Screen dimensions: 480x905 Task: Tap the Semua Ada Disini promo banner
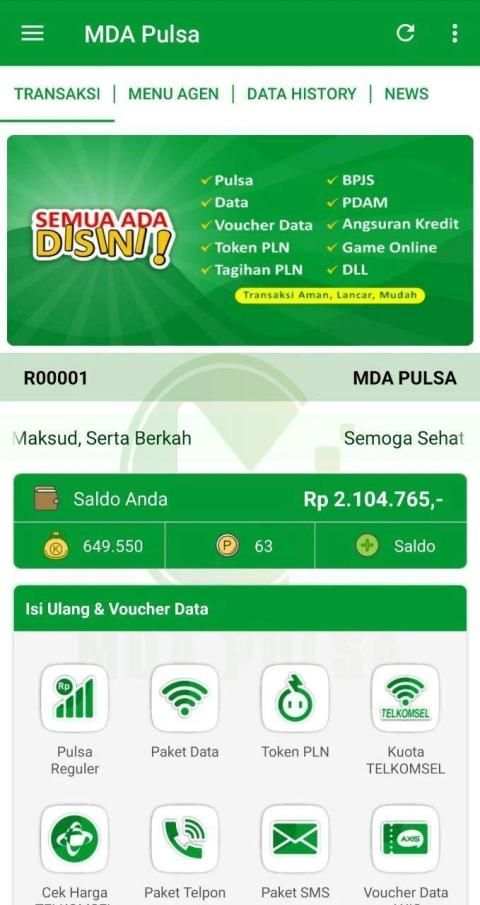click(x=240, y=240)
